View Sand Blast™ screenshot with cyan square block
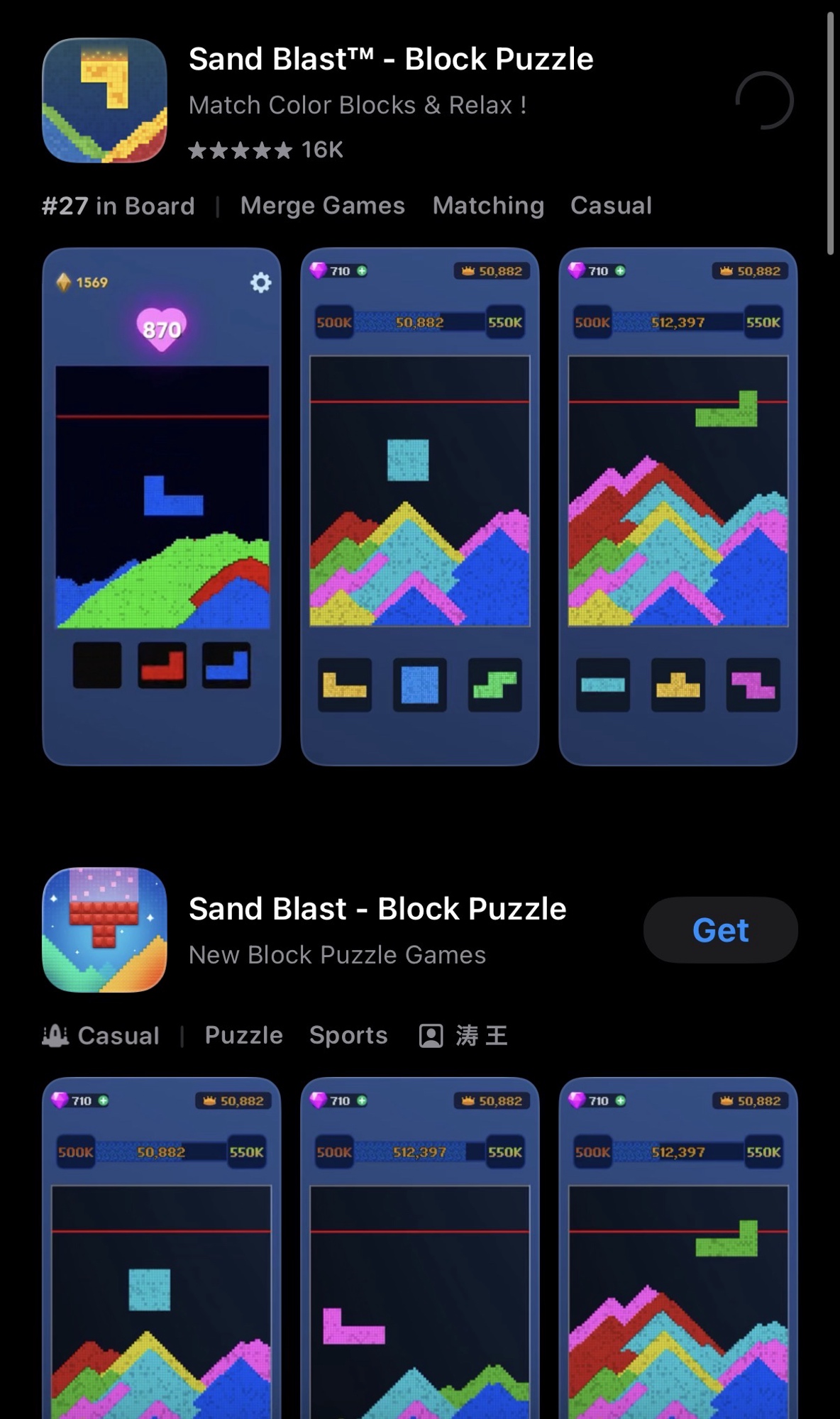Screen dimensions: 840x1419 [x=420, y=506]
